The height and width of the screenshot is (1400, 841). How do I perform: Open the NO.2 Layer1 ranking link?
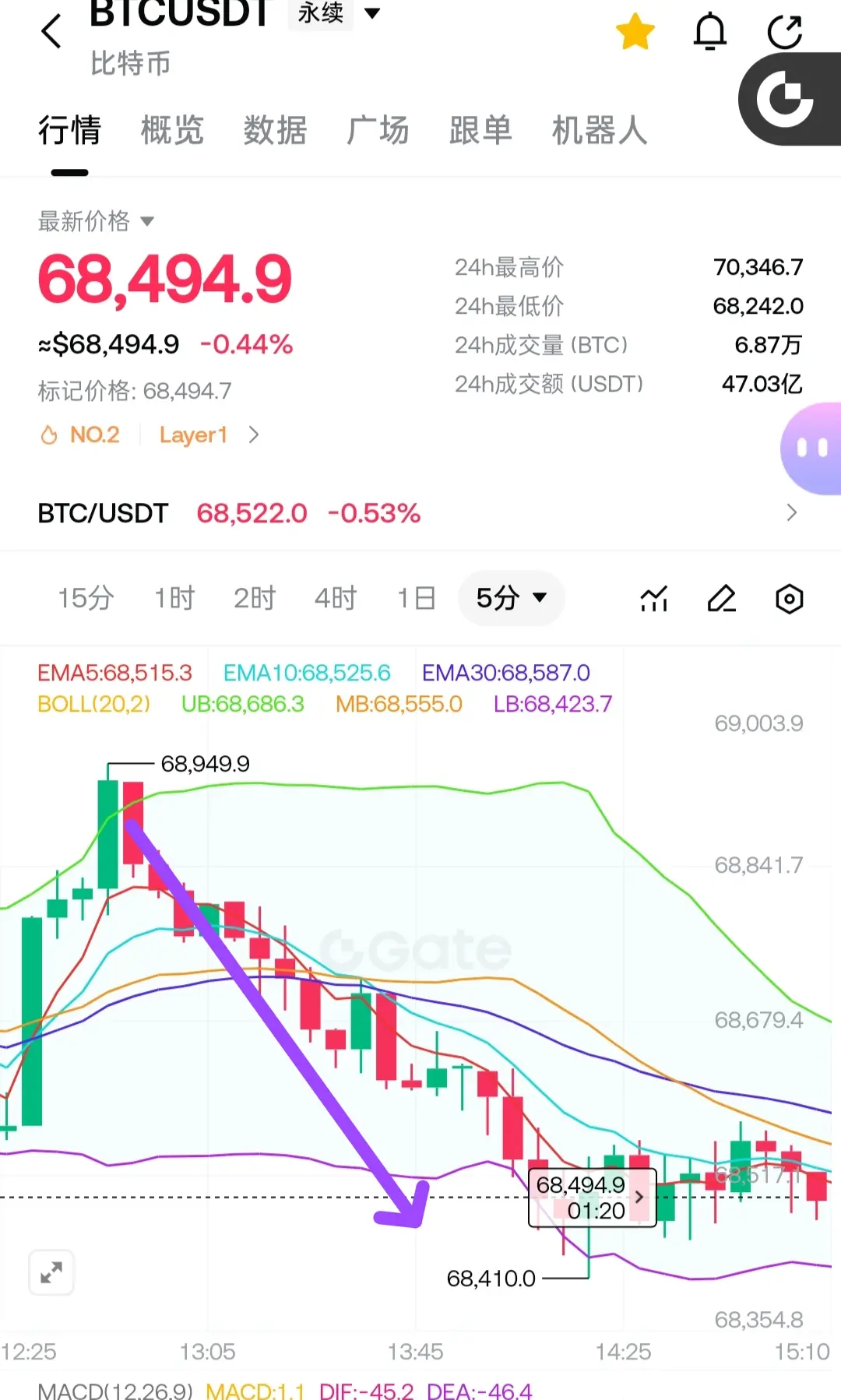click(150, 434)
